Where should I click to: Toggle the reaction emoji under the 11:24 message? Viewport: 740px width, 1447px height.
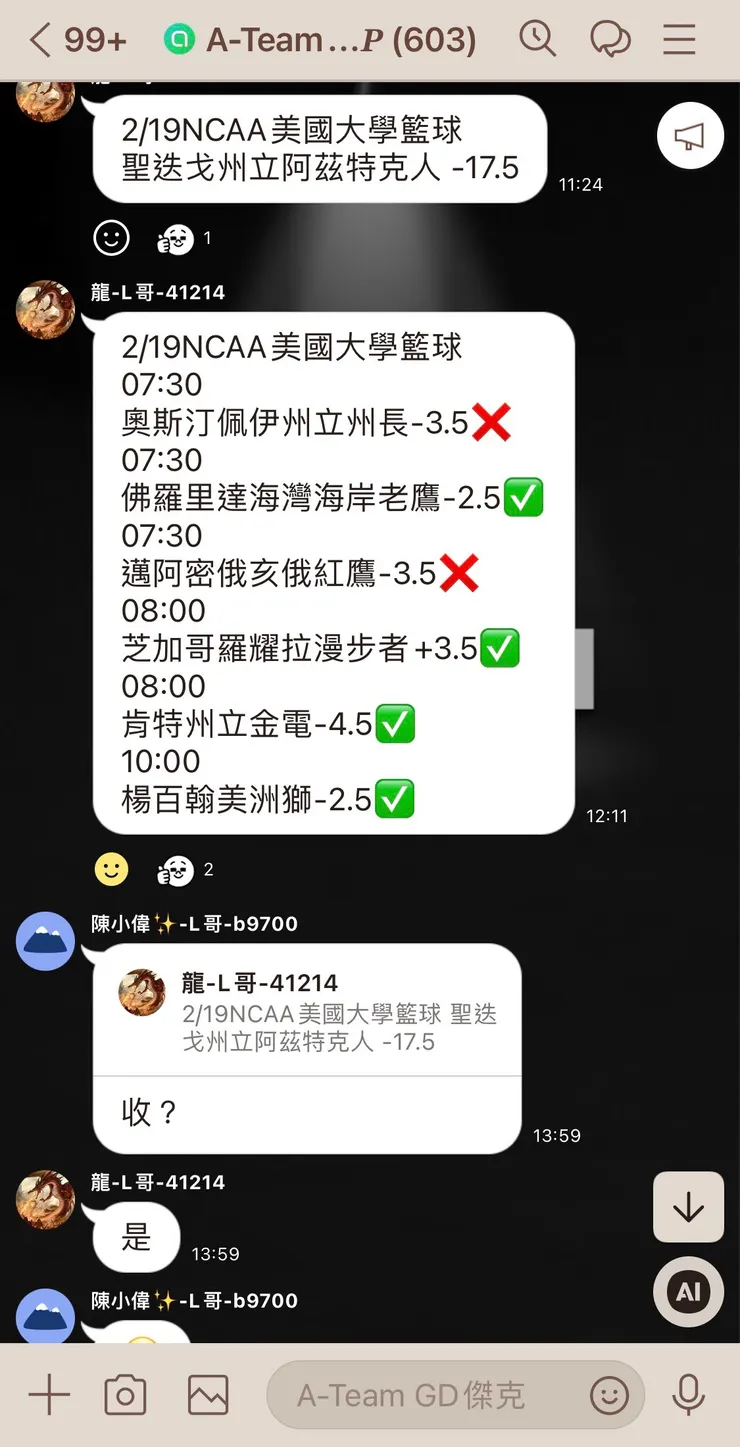click(111, 238)
